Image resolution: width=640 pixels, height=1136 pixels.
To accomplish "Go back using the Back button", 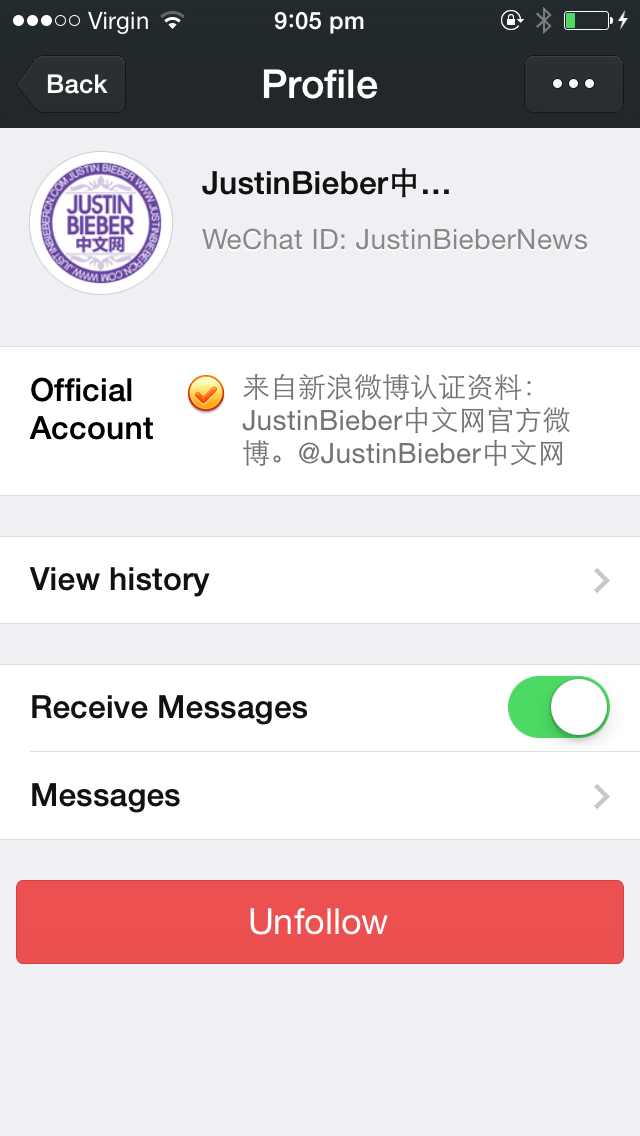I will pos(72,84).
